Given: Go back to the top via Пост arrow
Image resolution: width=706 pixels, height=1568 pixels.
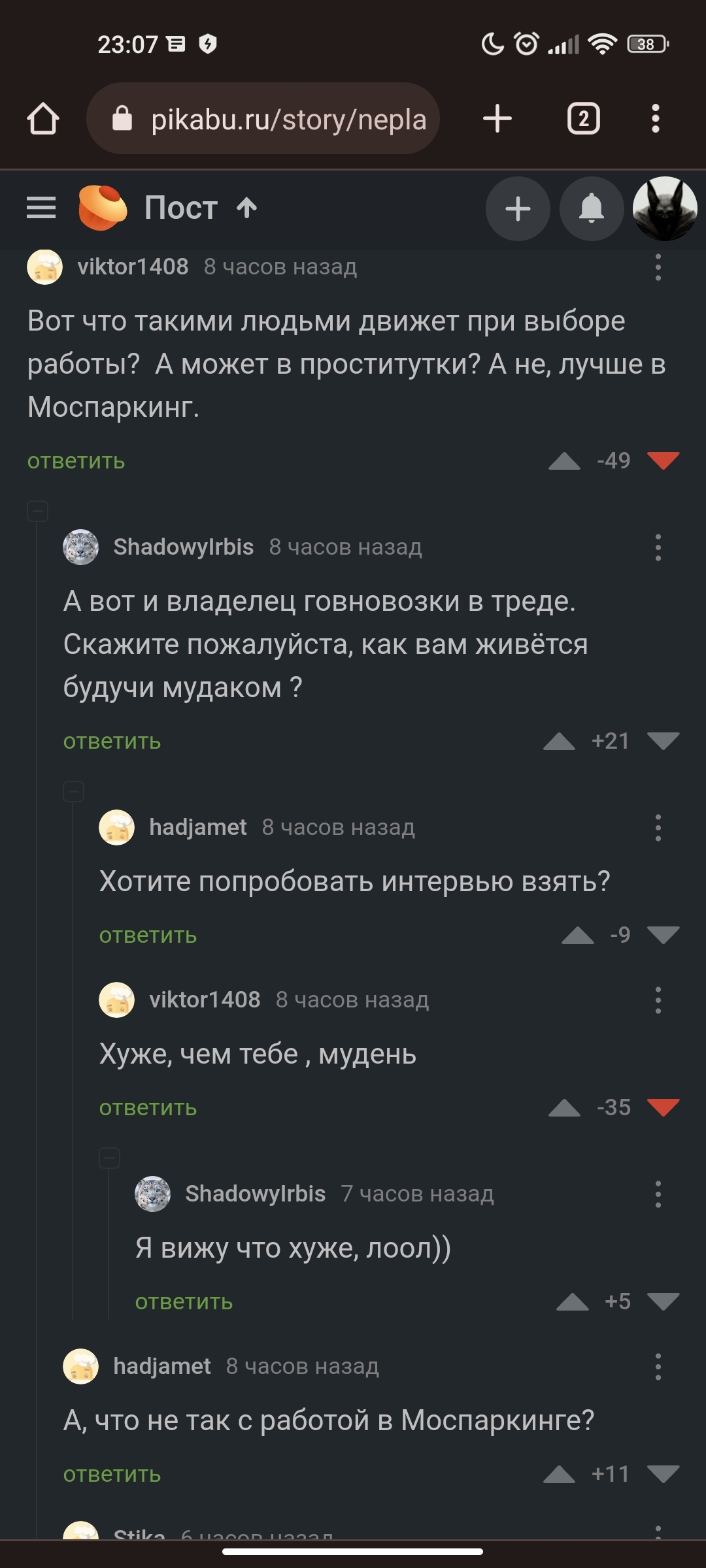Looking at the screenshot, I should click(246, 208).
